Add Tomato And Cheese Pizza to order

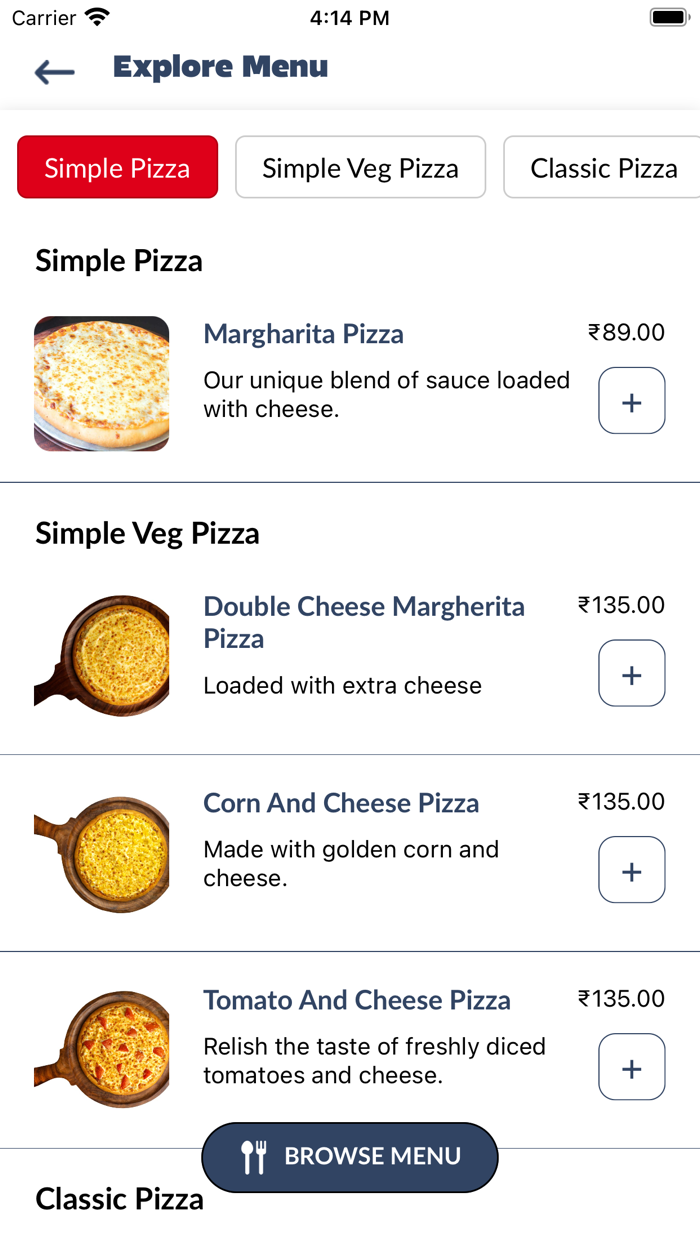[x=631, y=1067]
